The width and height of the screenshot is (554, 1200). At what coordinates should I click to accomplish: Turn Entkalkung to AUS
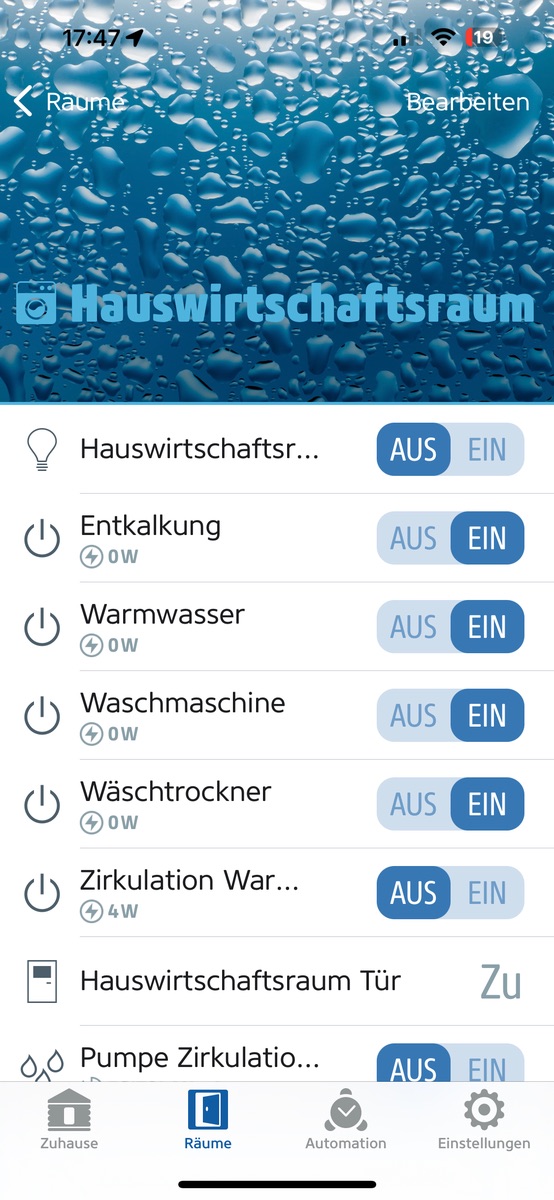pos(414,539)
